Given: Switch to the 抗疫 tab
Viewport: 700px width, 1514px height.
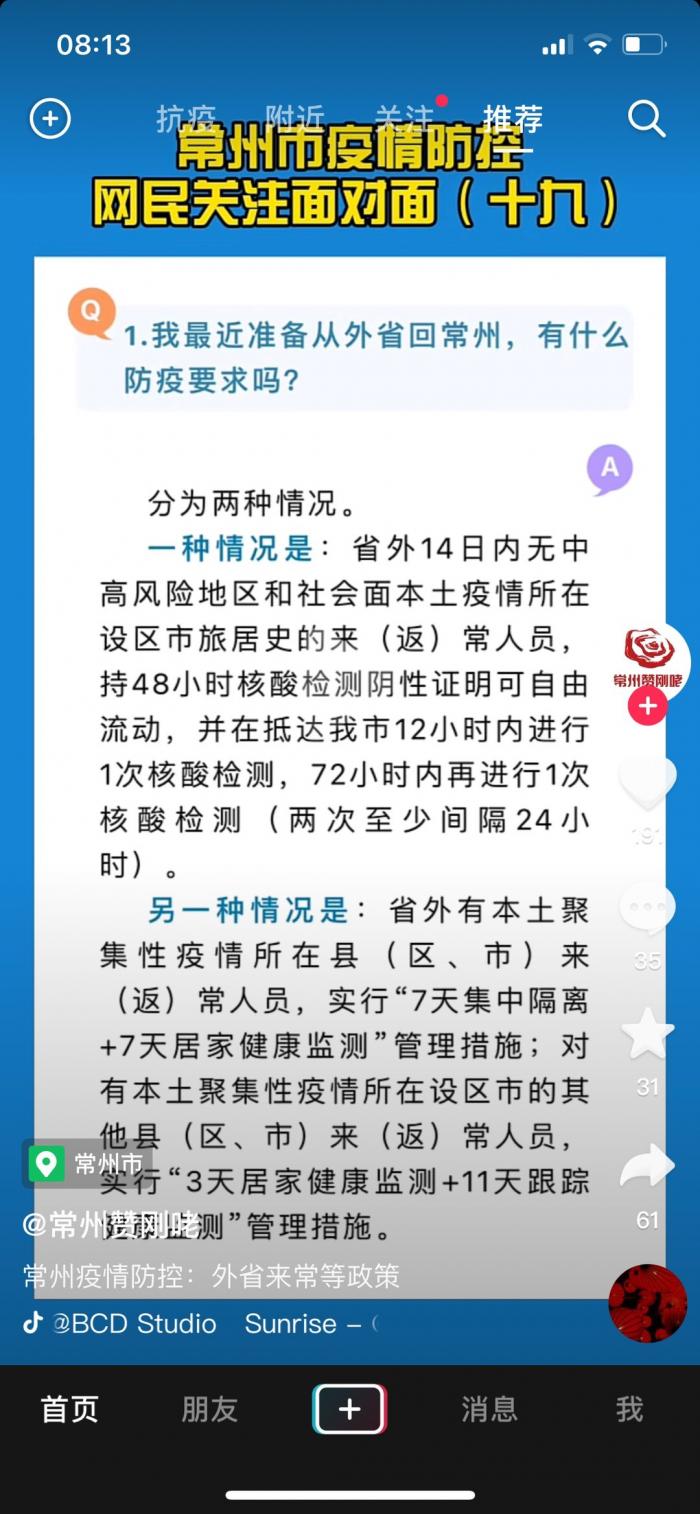Looking at the screenshot, I should tap(186, 119).
